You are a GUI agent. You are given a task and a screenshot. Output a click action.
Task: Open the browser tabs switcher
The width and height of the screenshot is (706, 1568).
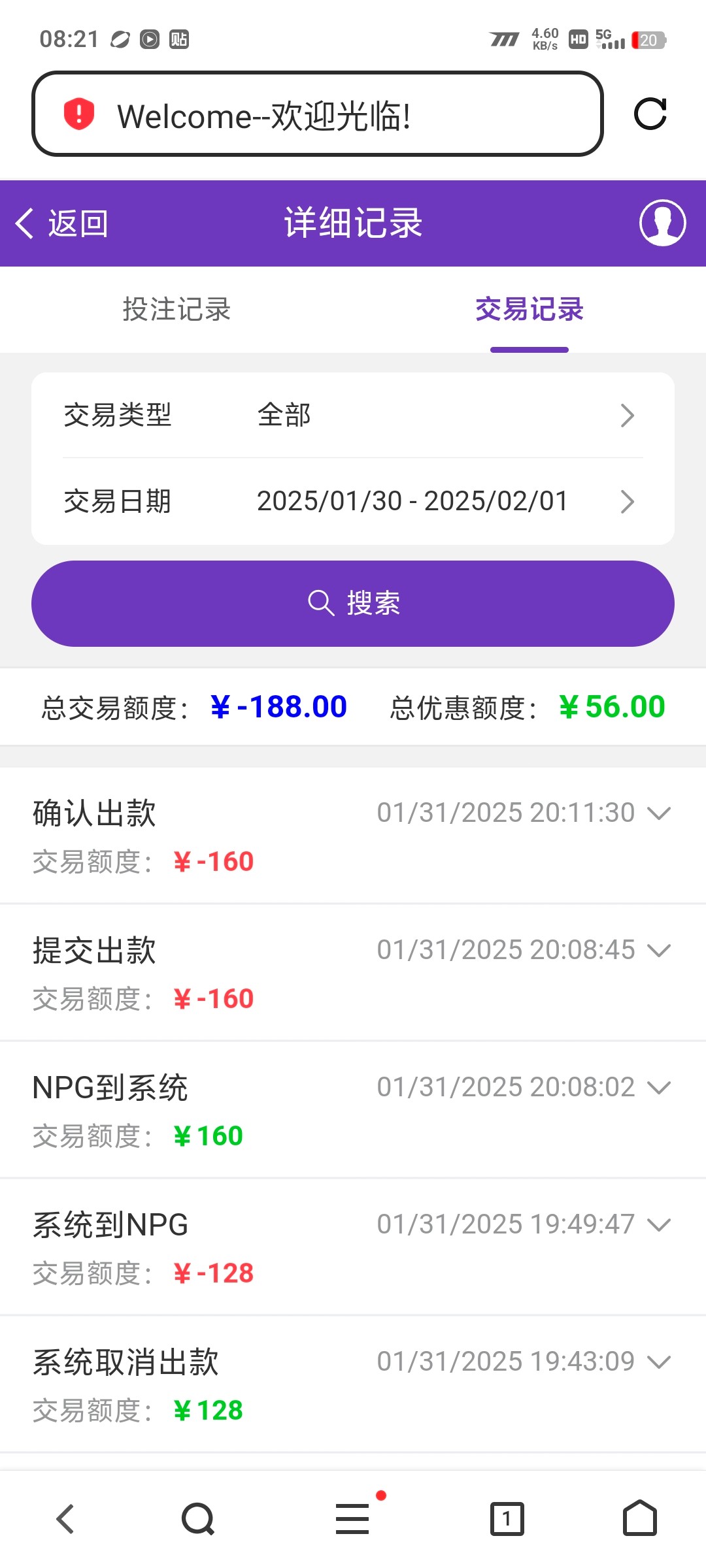tap(507, 1518)
